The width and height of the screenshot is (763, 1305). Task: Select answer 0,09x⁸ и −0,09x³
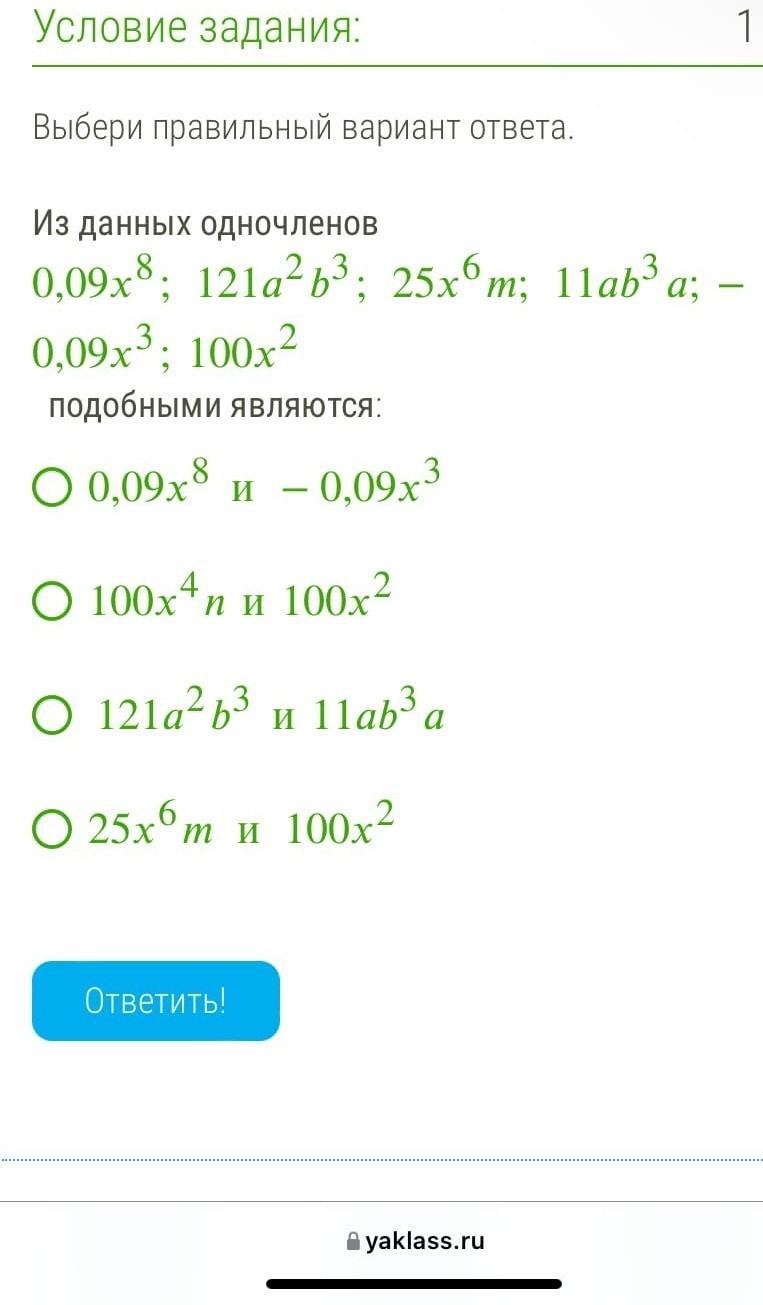point(52,489)
